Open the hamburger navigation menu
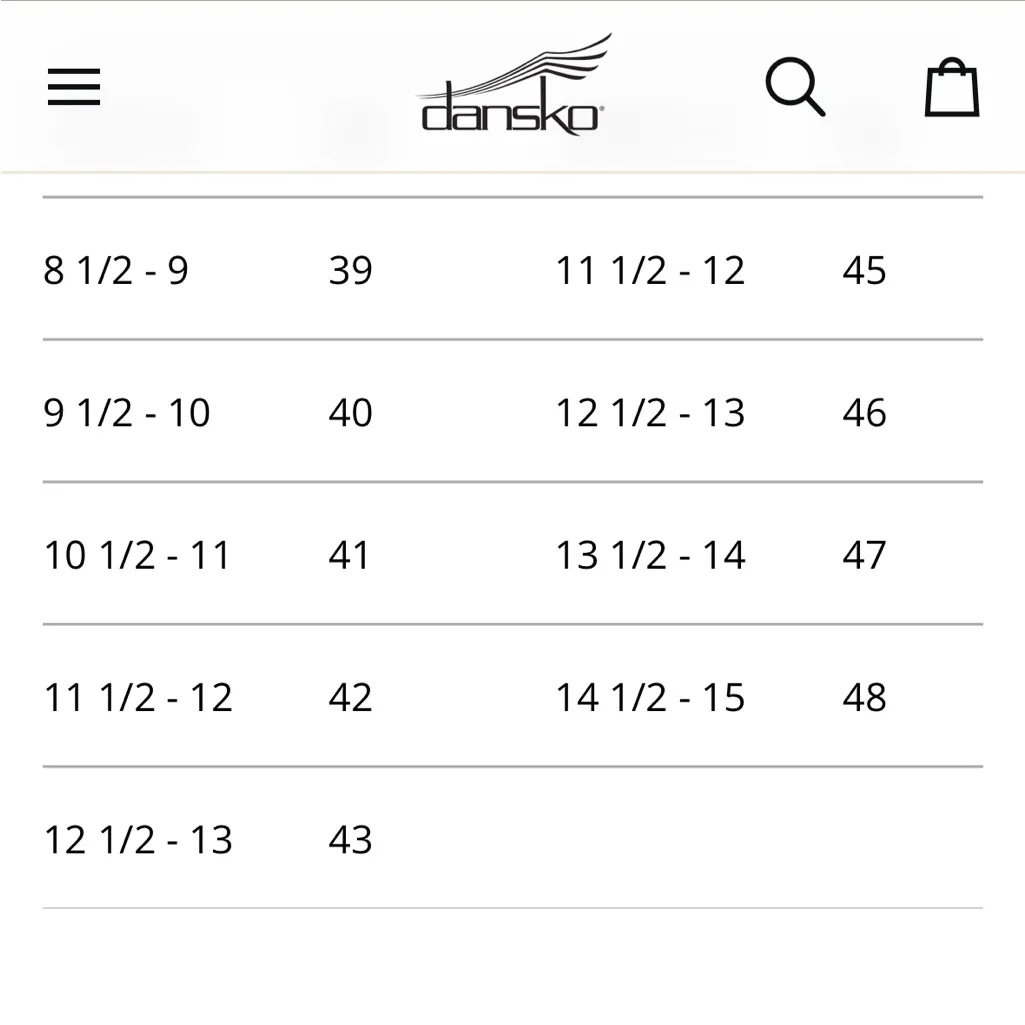 74,87
